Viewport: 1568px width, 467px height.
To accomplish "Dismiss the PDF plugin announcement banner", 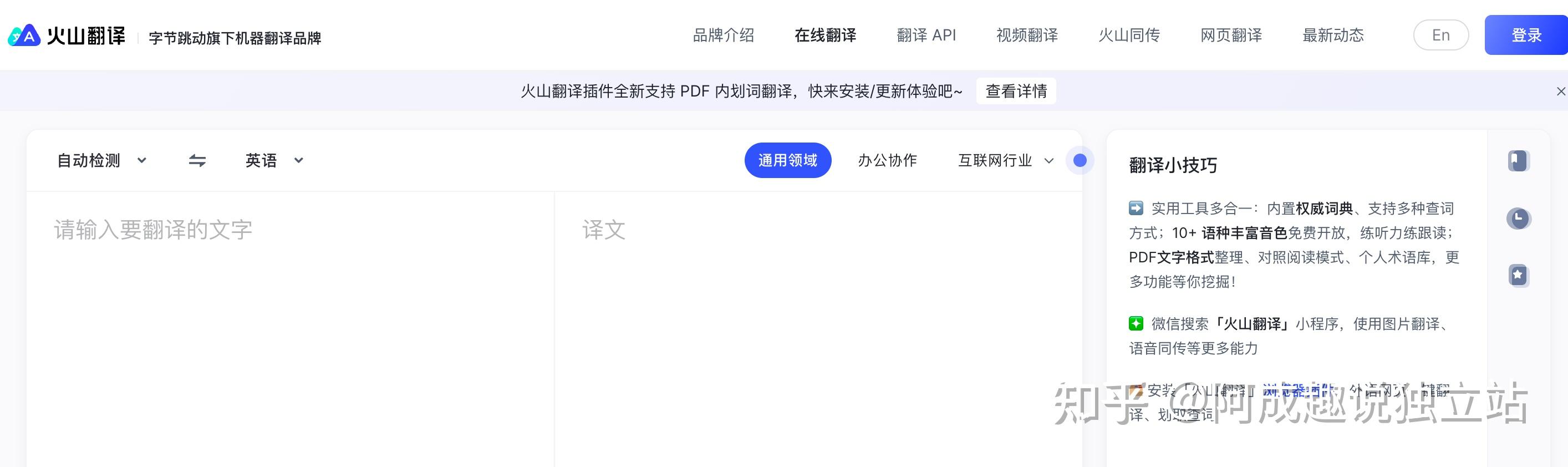I will click(1560, 92).
